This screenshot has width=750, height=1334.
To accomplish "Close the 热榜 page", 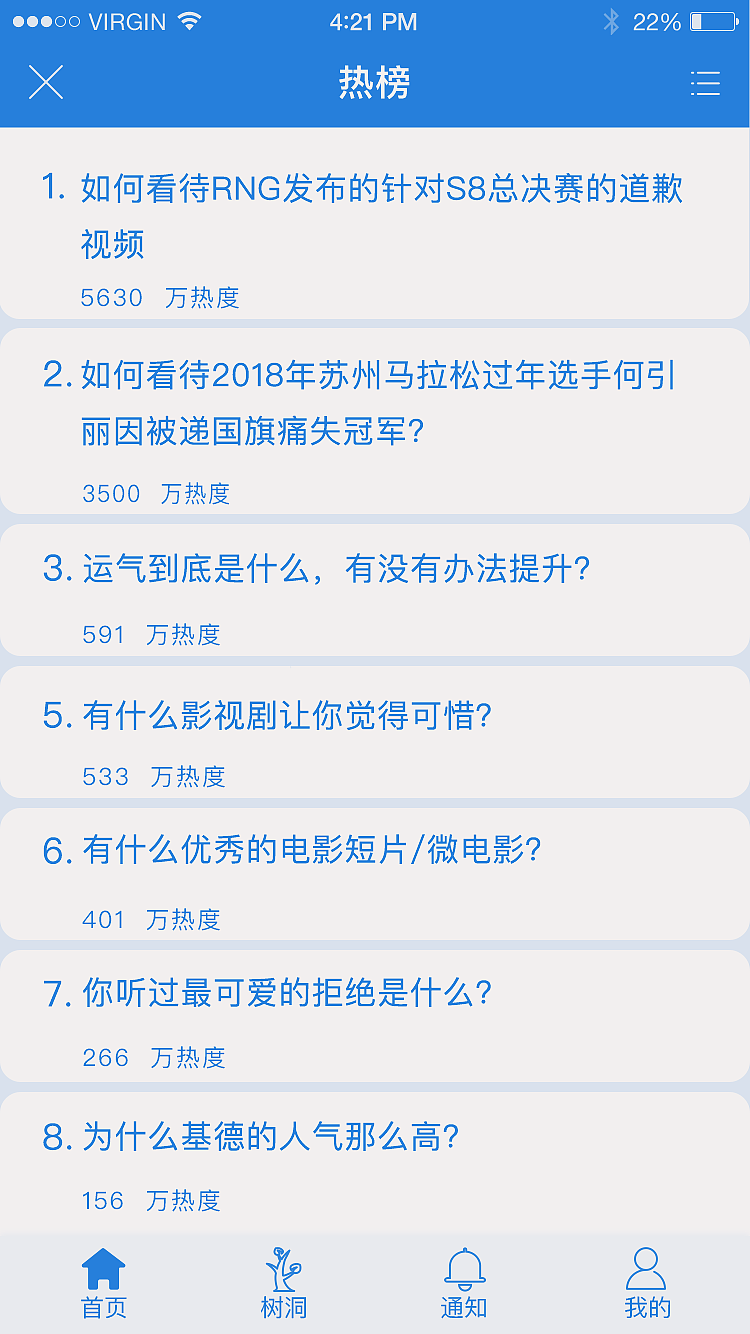I will pyautogui.click(x=46, y=83).
